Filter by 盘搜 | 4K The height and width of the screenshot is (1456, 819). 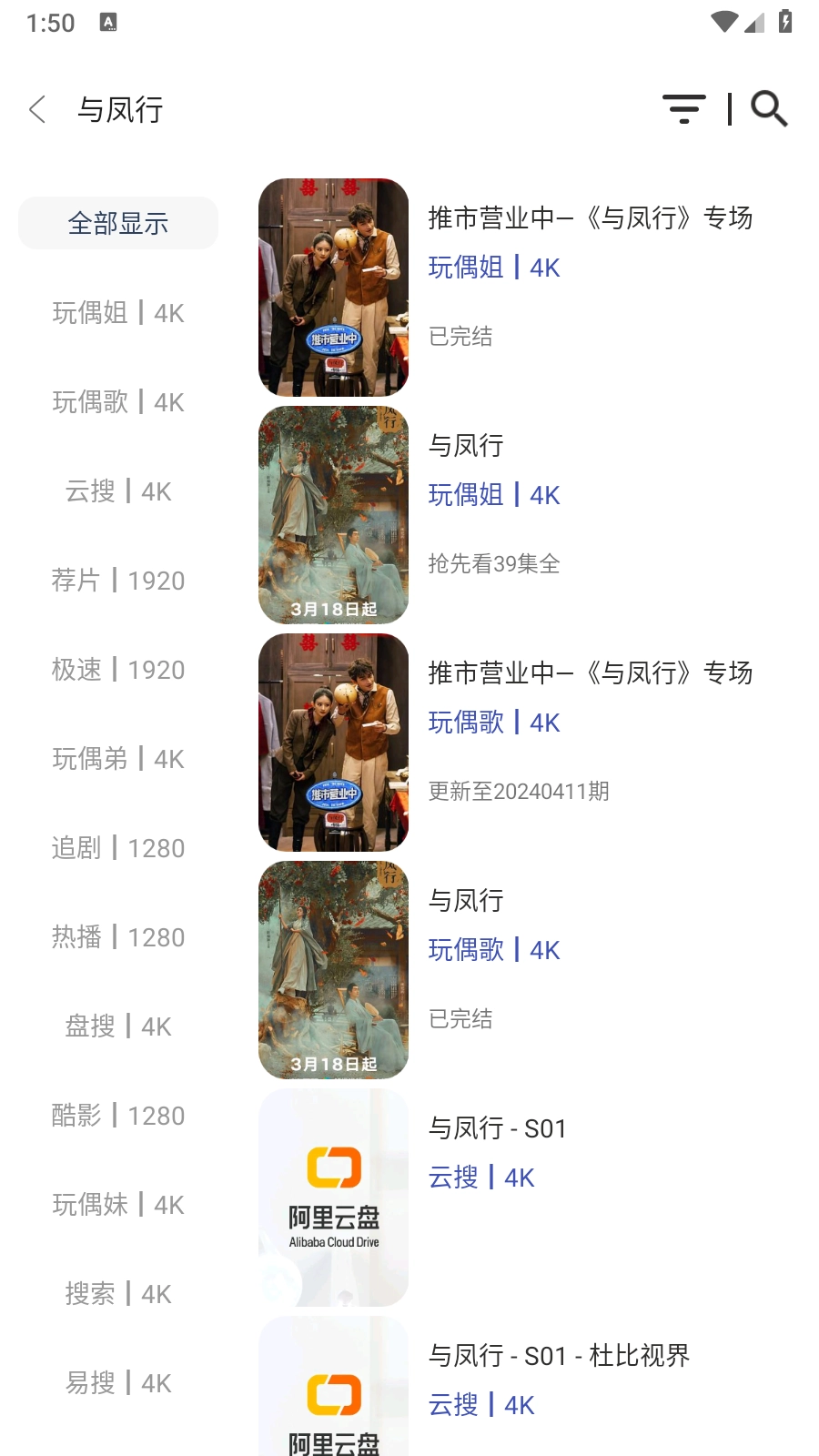pyautogui.click(x=118, y=1026)
